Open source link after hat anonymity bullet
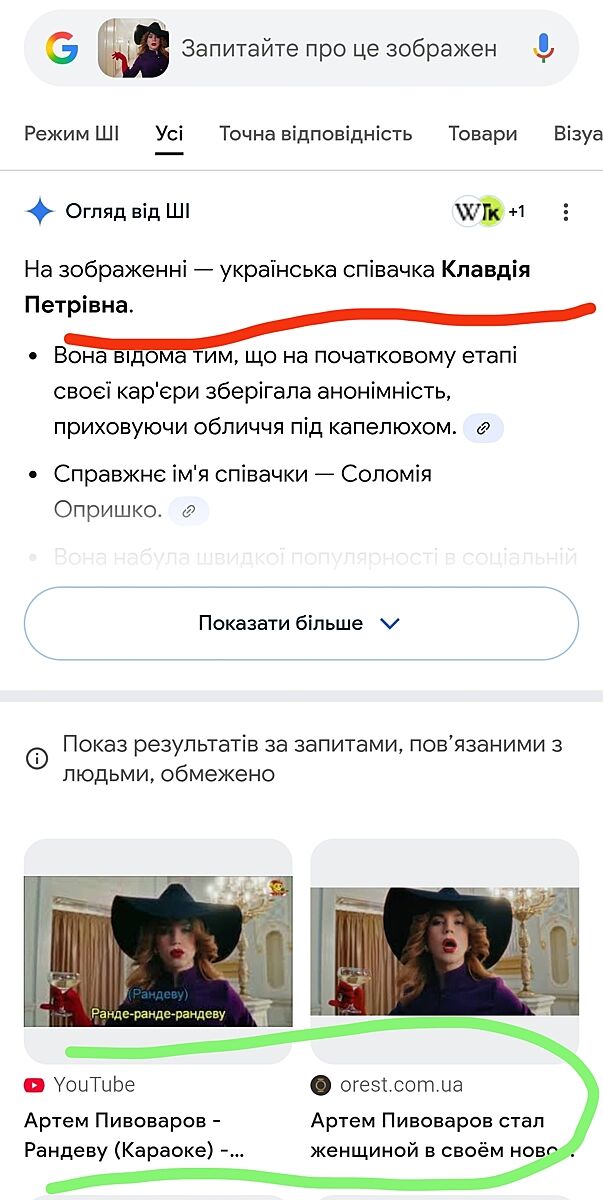Viewport: 603px width, 1200px height. 483,429
